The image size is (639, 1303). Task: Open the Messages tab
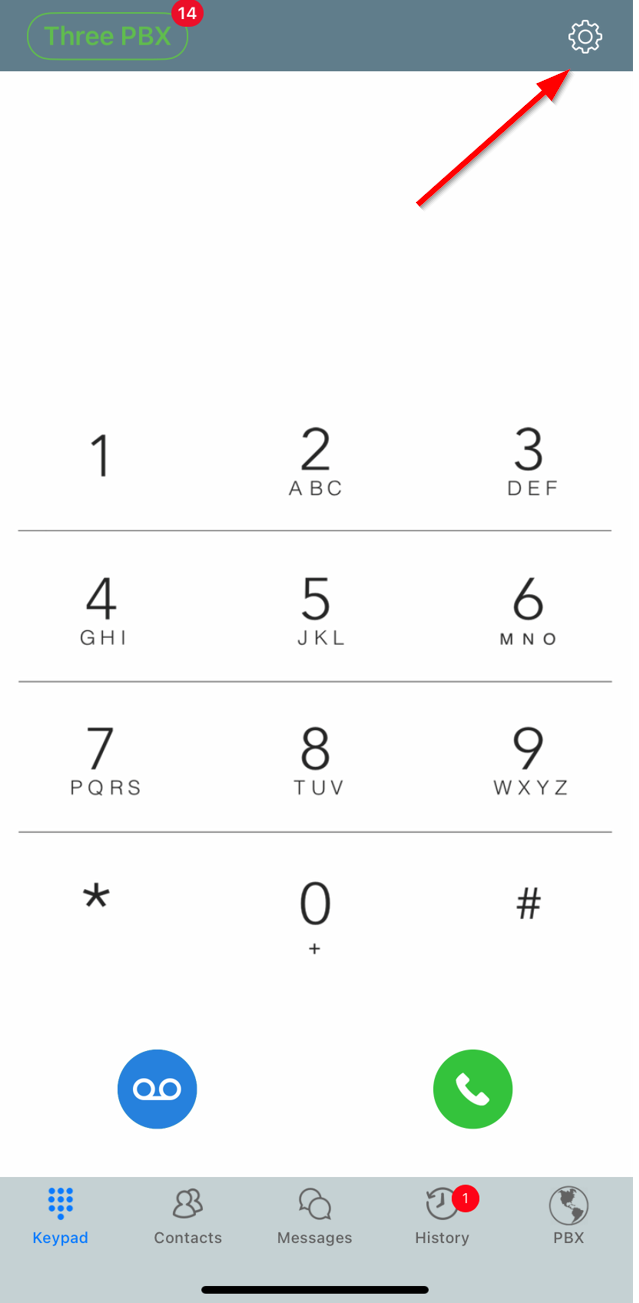tap(315, 1215)
